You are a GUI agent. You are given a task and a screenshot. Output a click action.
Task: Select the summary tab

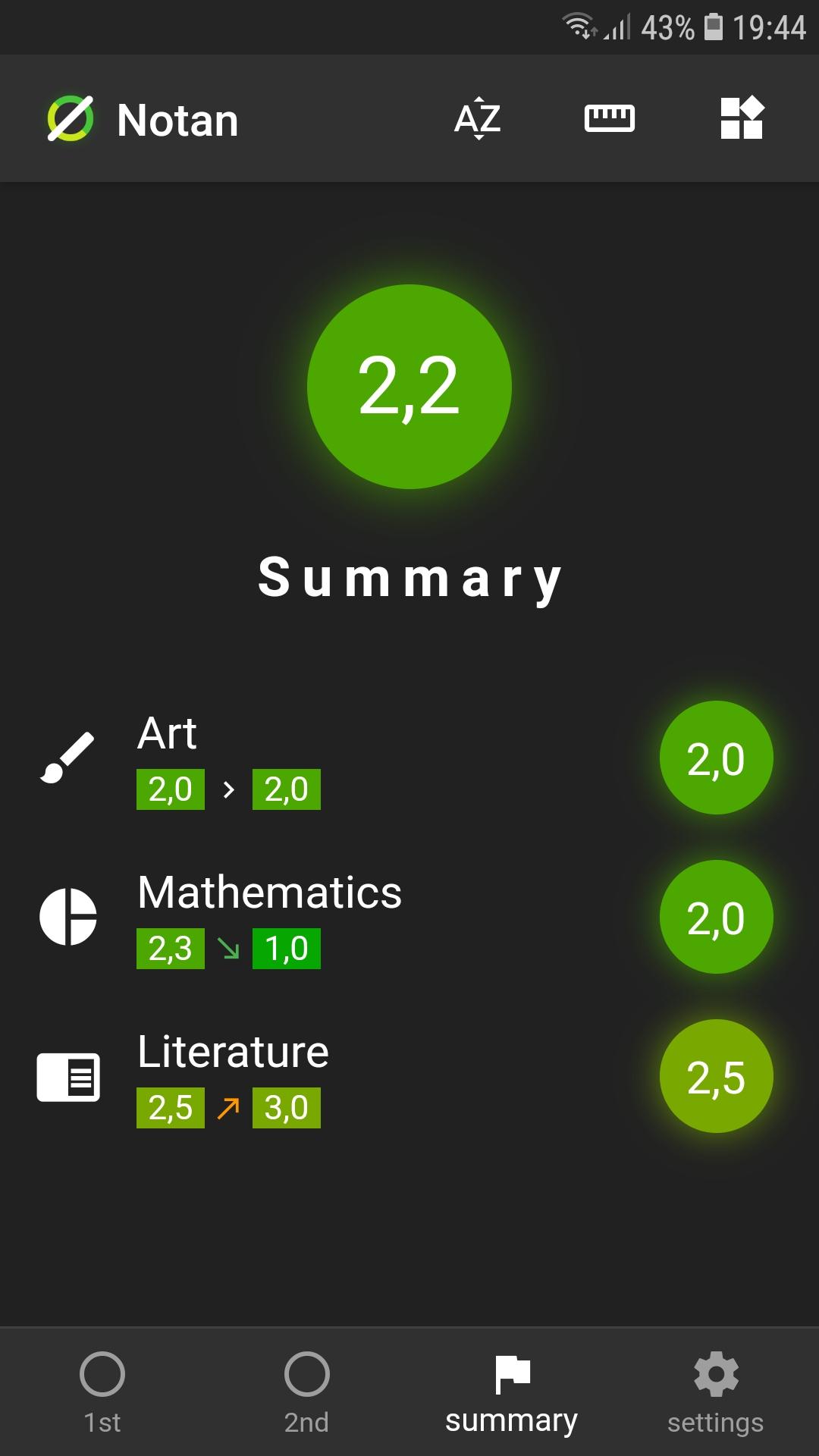(512, 1392)
